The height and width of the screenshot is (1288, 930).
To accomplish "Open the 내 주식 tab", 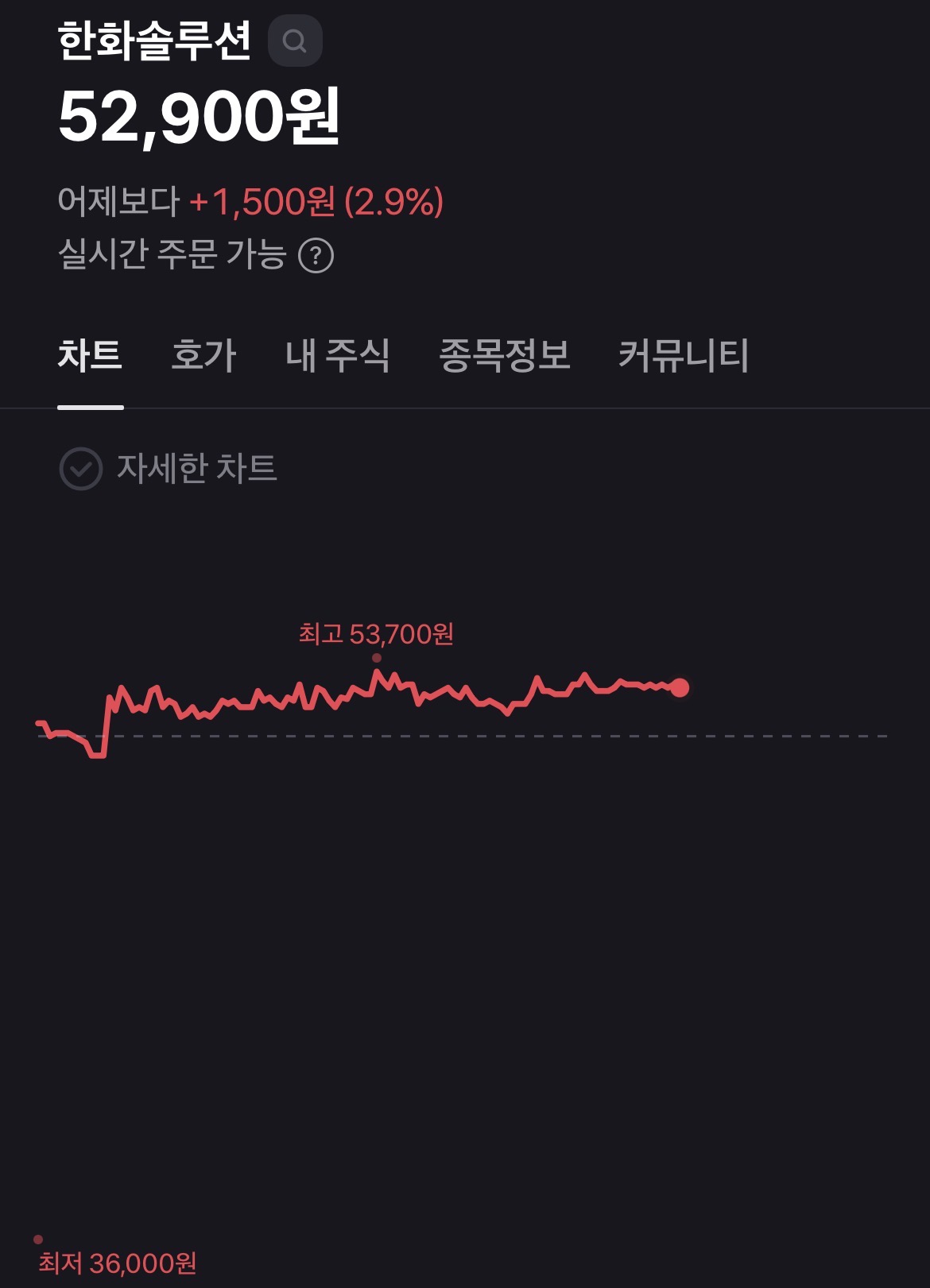I will click(x=337, y=355).
